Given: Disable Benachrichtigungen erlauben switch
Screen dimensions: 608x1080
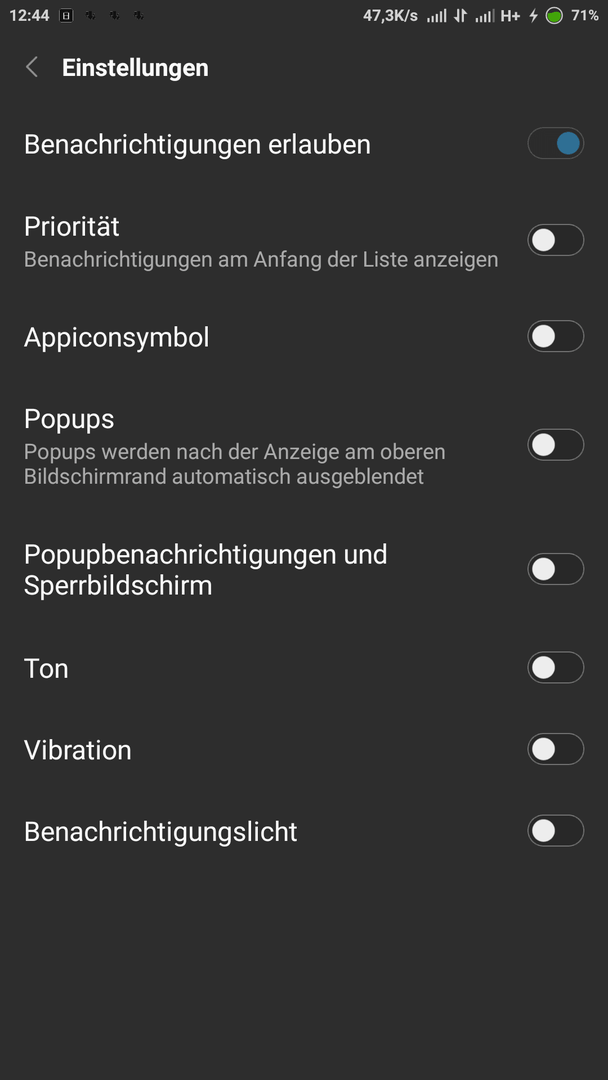Looking at the screenshot, I should tap(556, 143).
